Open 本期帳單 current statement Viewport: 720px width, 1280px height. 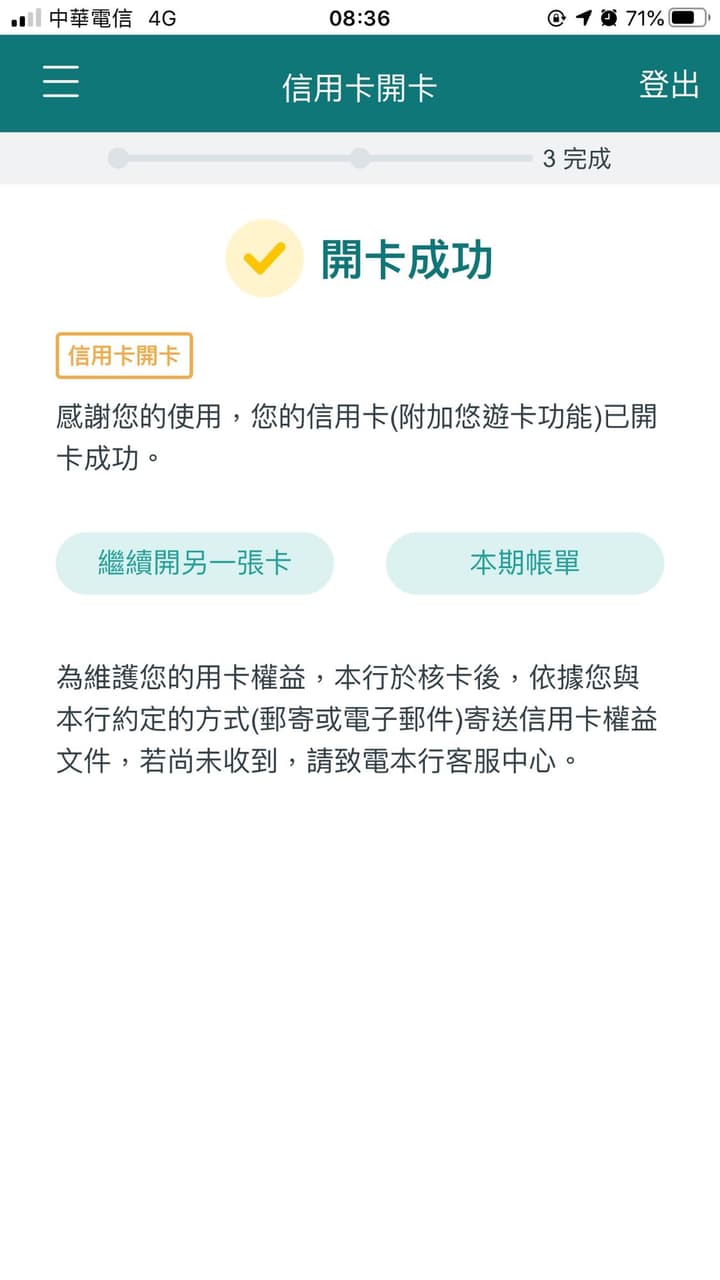525,563
